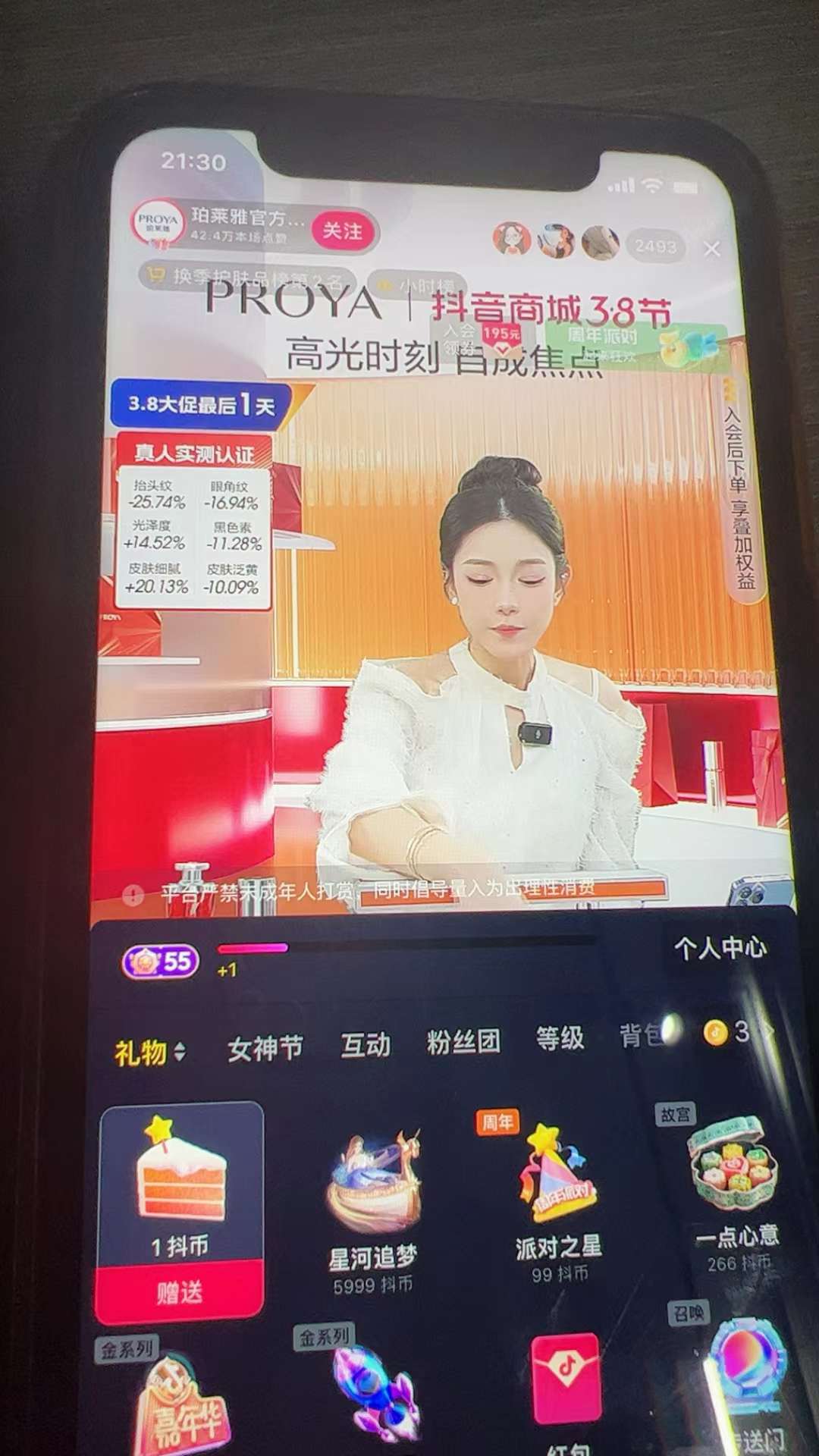
Task: Select the 一点心意 gift
Action: (735, 1191)
